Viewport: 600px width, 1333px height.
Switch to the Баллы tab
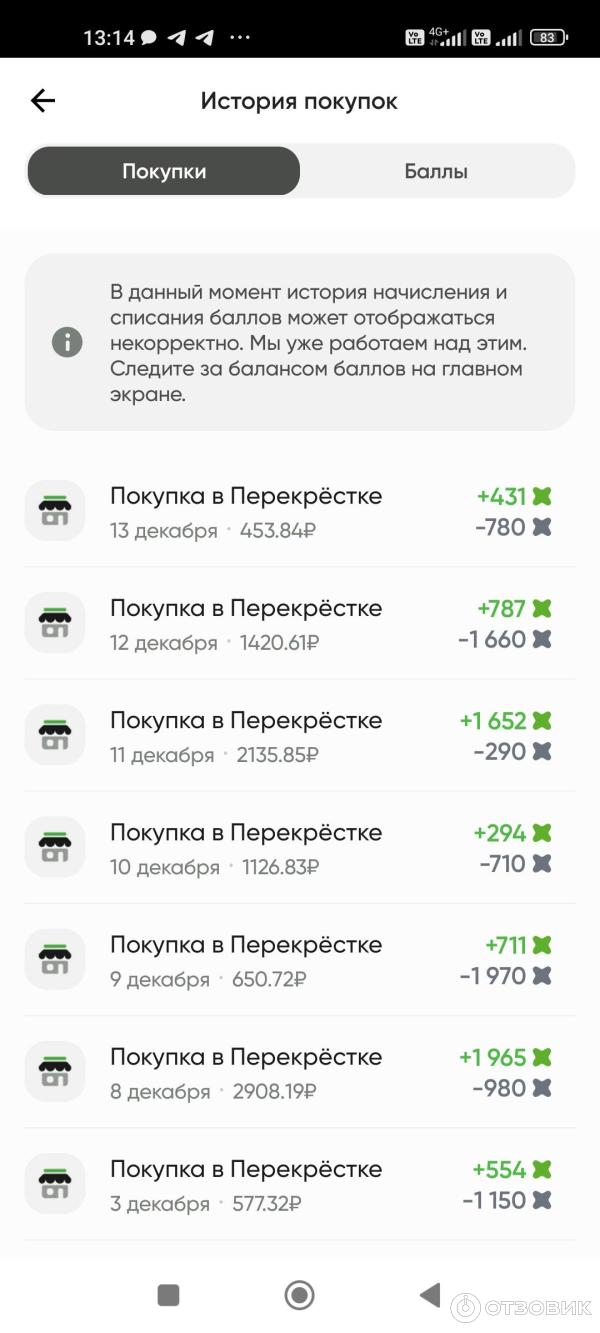point(436,171)
